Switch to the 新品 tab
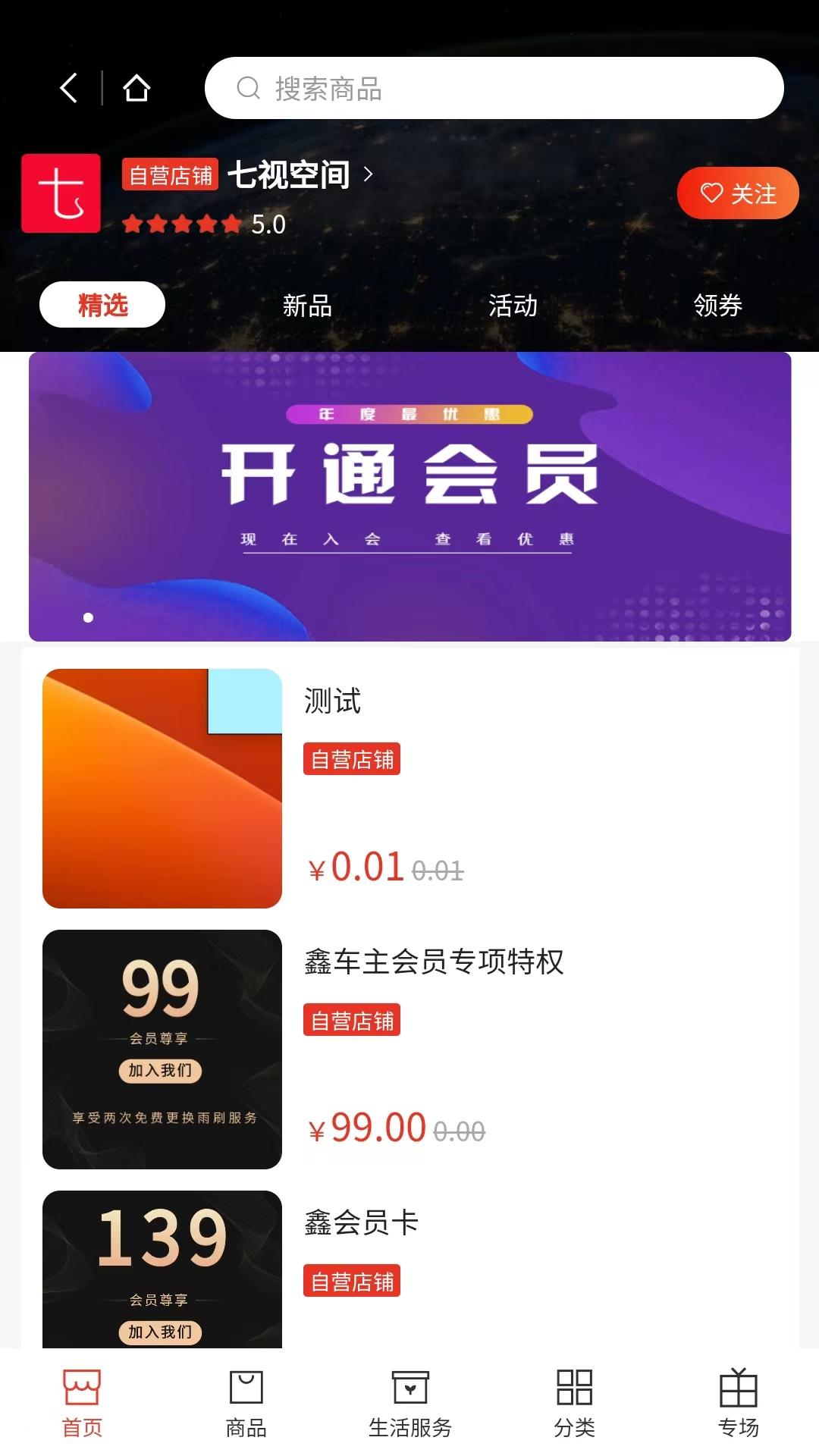 tap(306, 306)
